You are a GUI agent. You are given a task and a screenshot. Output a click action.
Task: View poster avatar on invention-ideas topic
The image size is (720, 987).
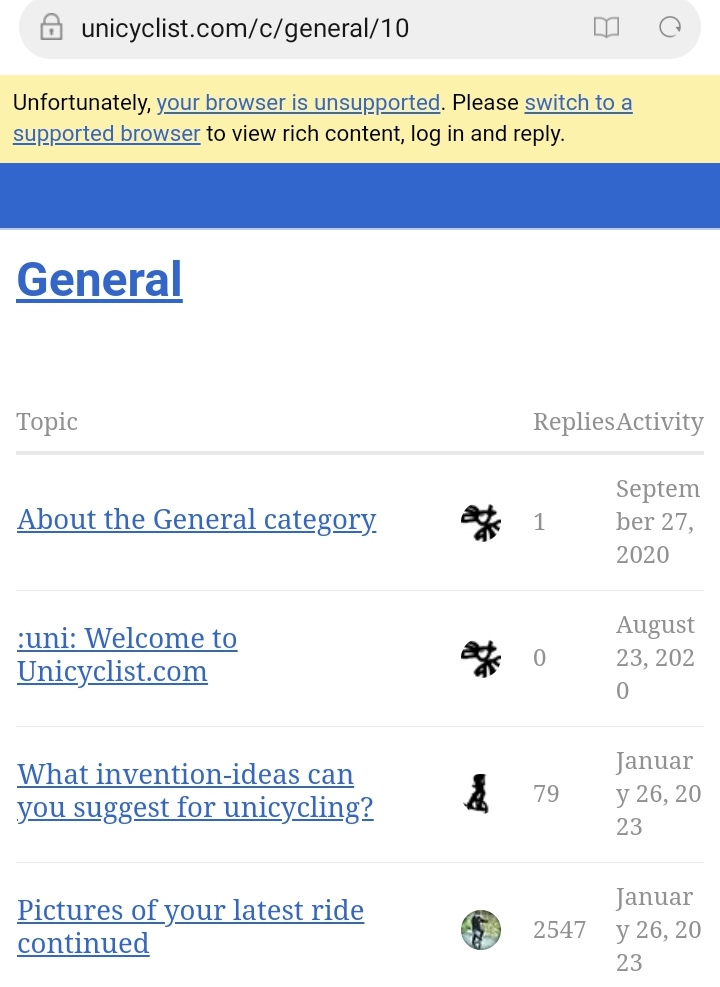click(x=478, y=794)
